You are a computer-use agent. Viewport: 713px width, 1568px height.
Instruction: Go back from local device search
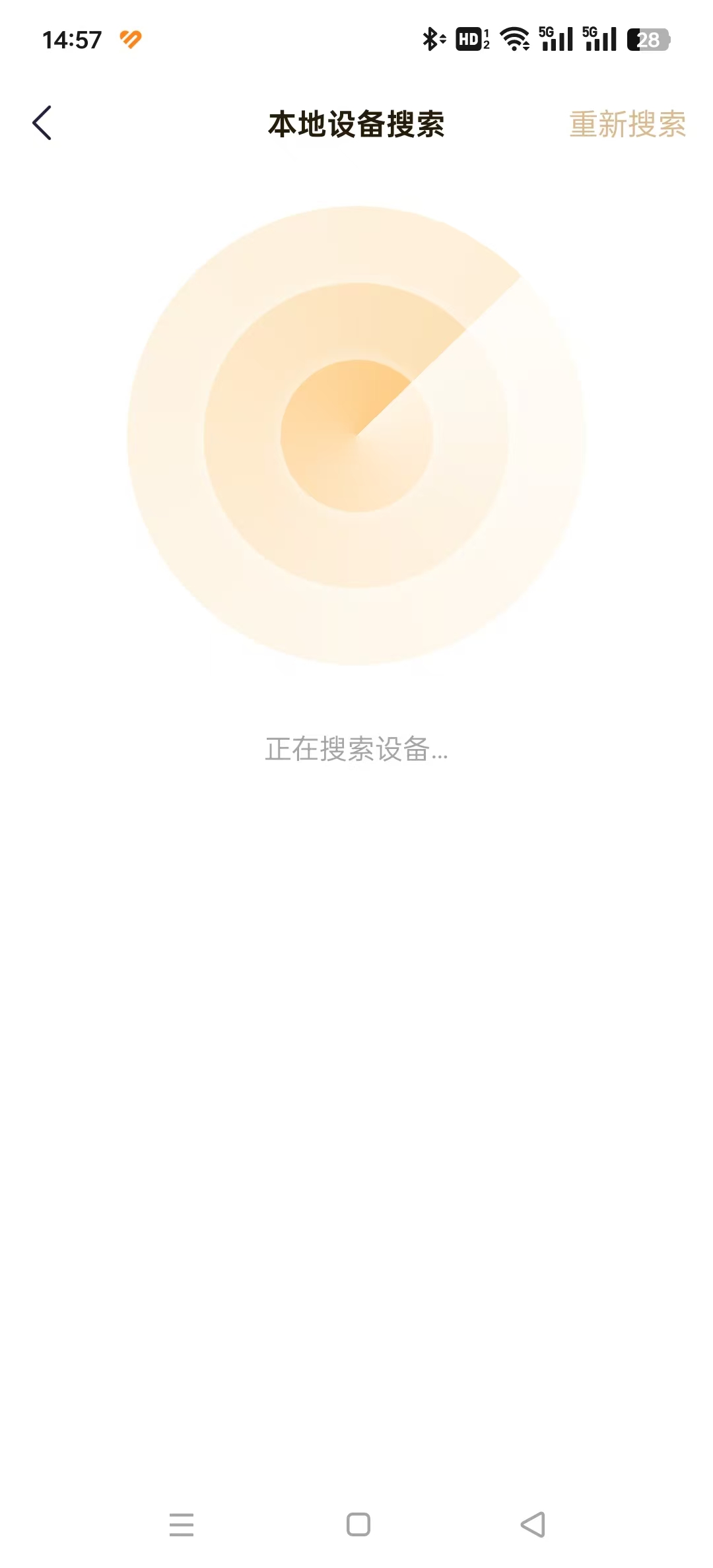point(42,123)
